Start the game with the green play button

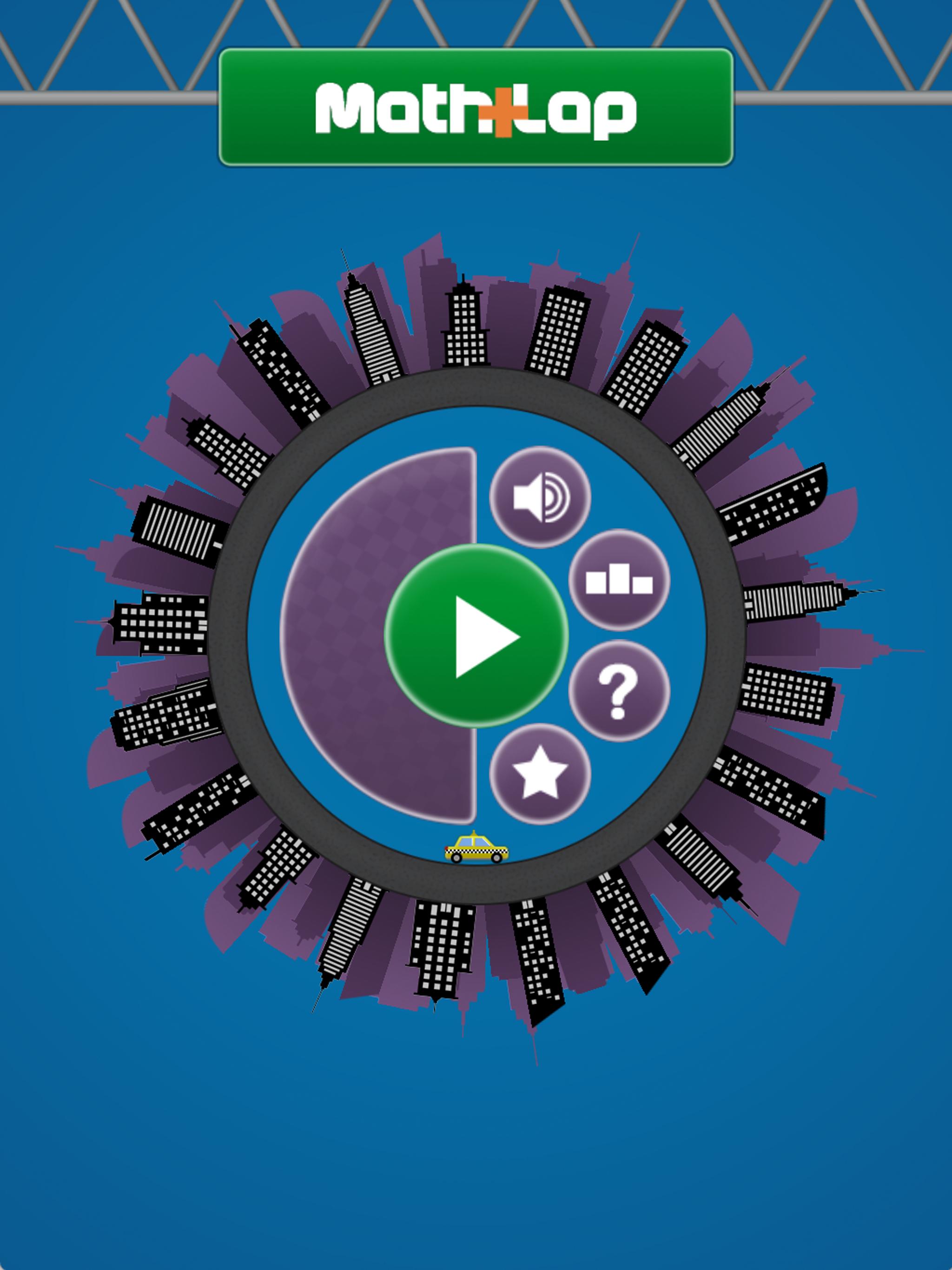point(476,636)
